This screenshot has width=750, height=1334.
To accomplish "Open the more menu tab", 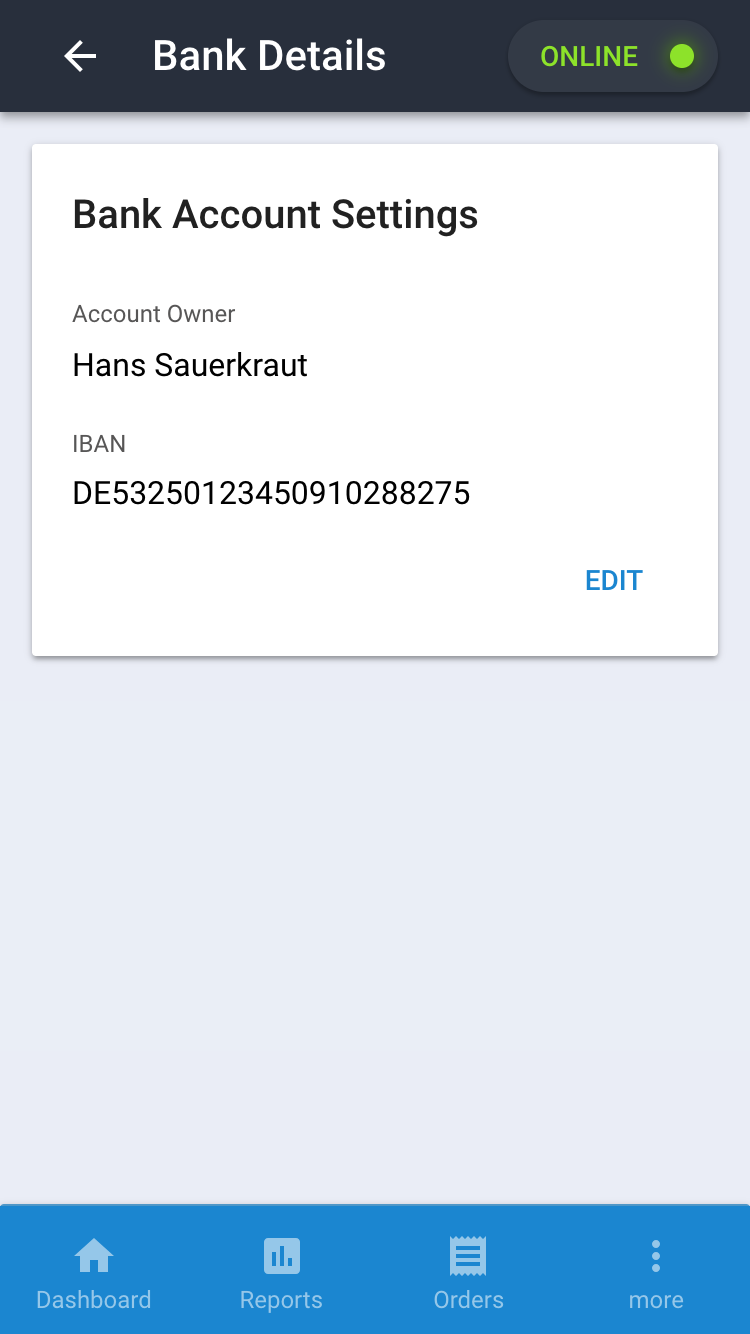I will point(656,1272).
